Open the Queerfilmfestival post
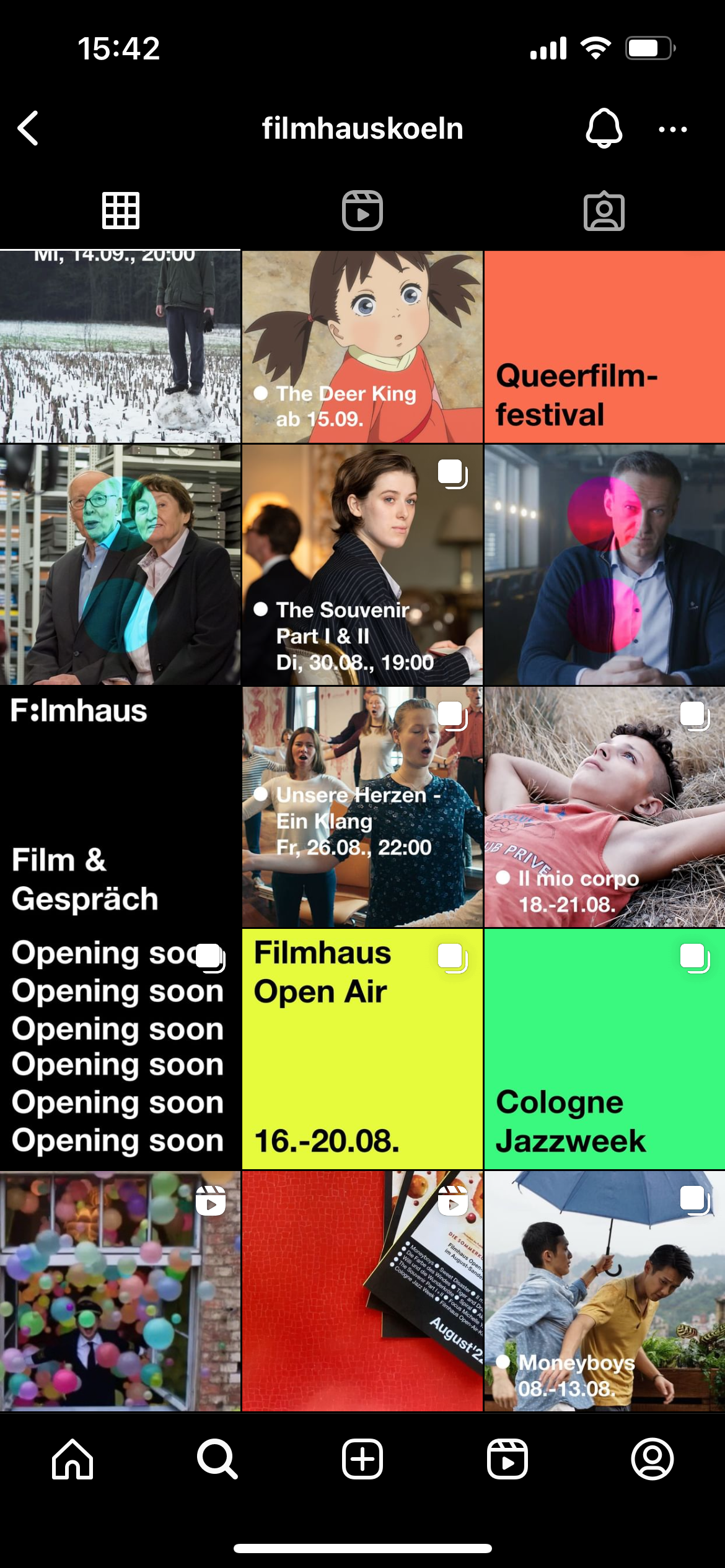Screen dimensions: 725x1568 point(604,347)
